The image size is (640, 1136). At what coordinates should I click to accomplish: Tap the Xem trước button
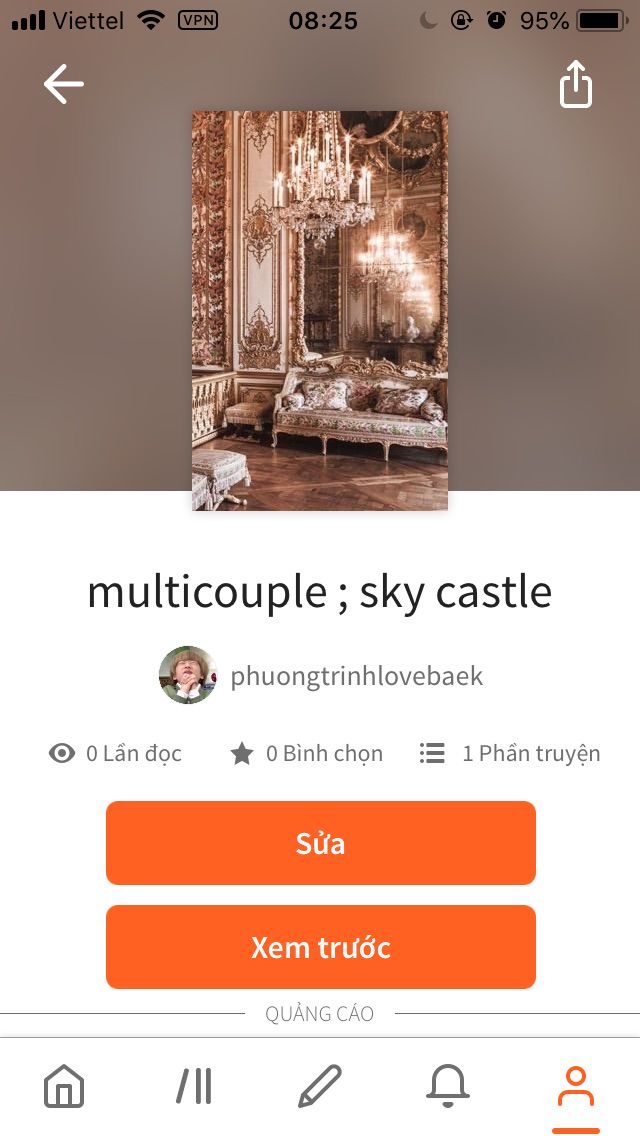coord(320,947)
